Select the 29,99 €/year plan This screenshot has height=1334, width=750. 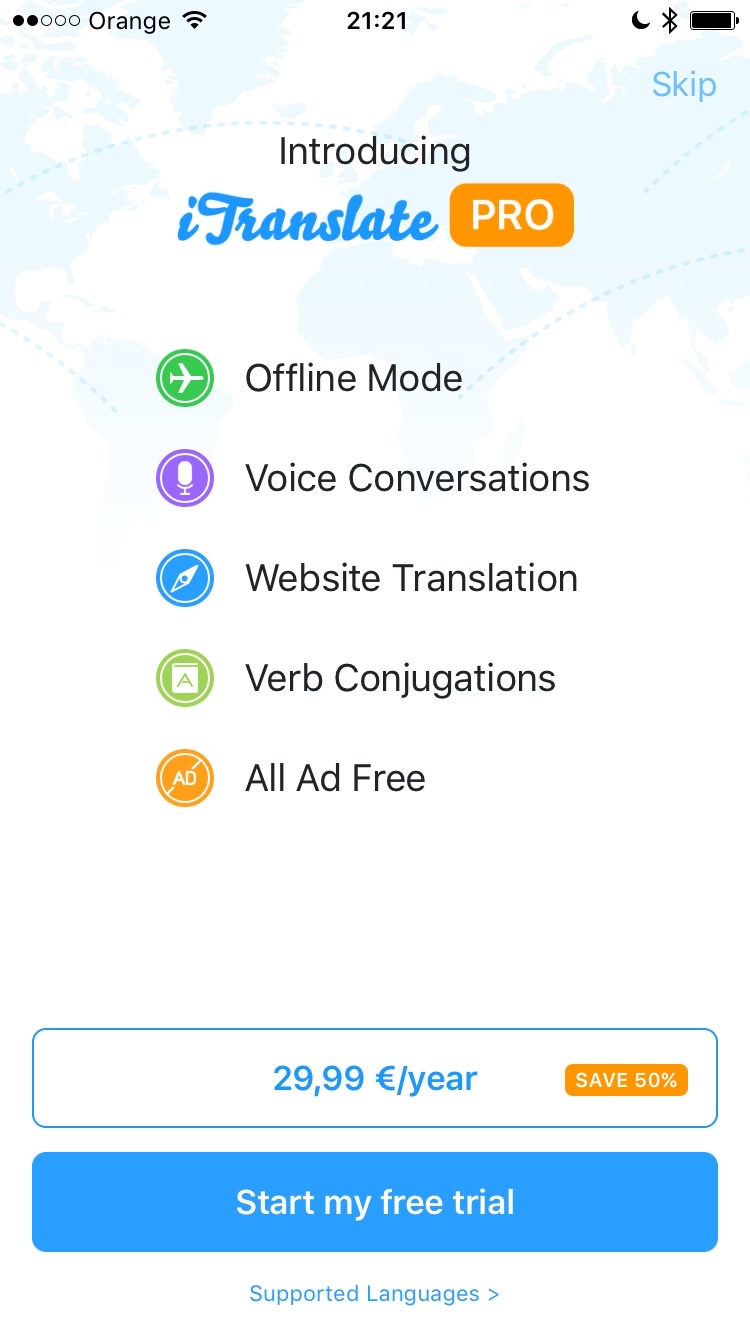click(x=375, y=1078)
